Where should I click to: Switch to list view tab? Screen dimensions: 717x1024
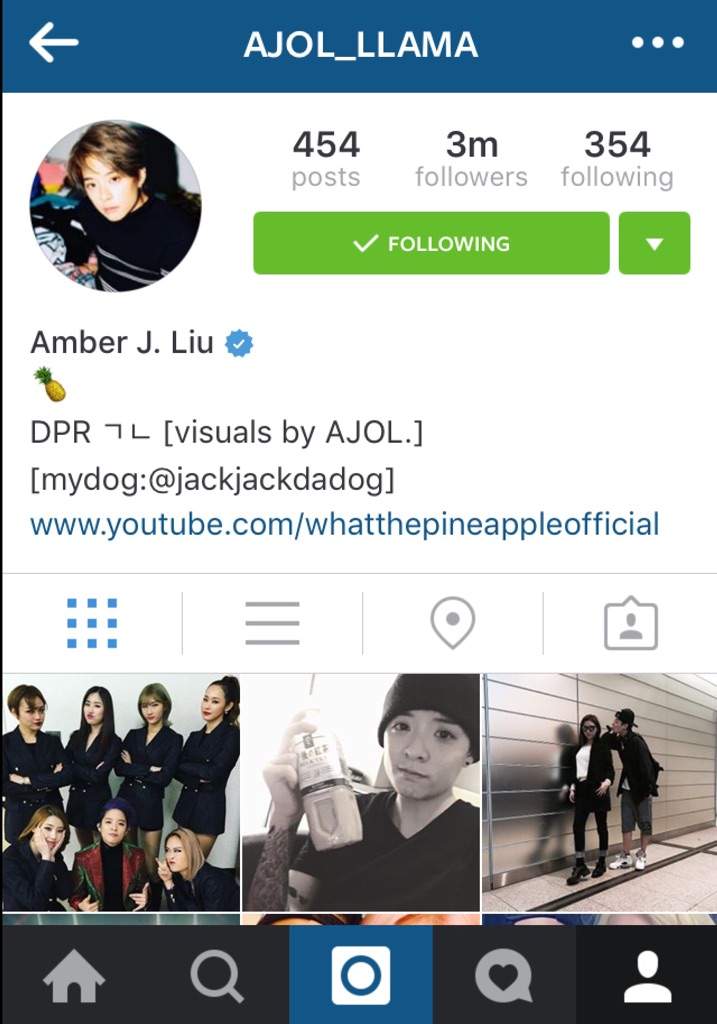[272, 623]
